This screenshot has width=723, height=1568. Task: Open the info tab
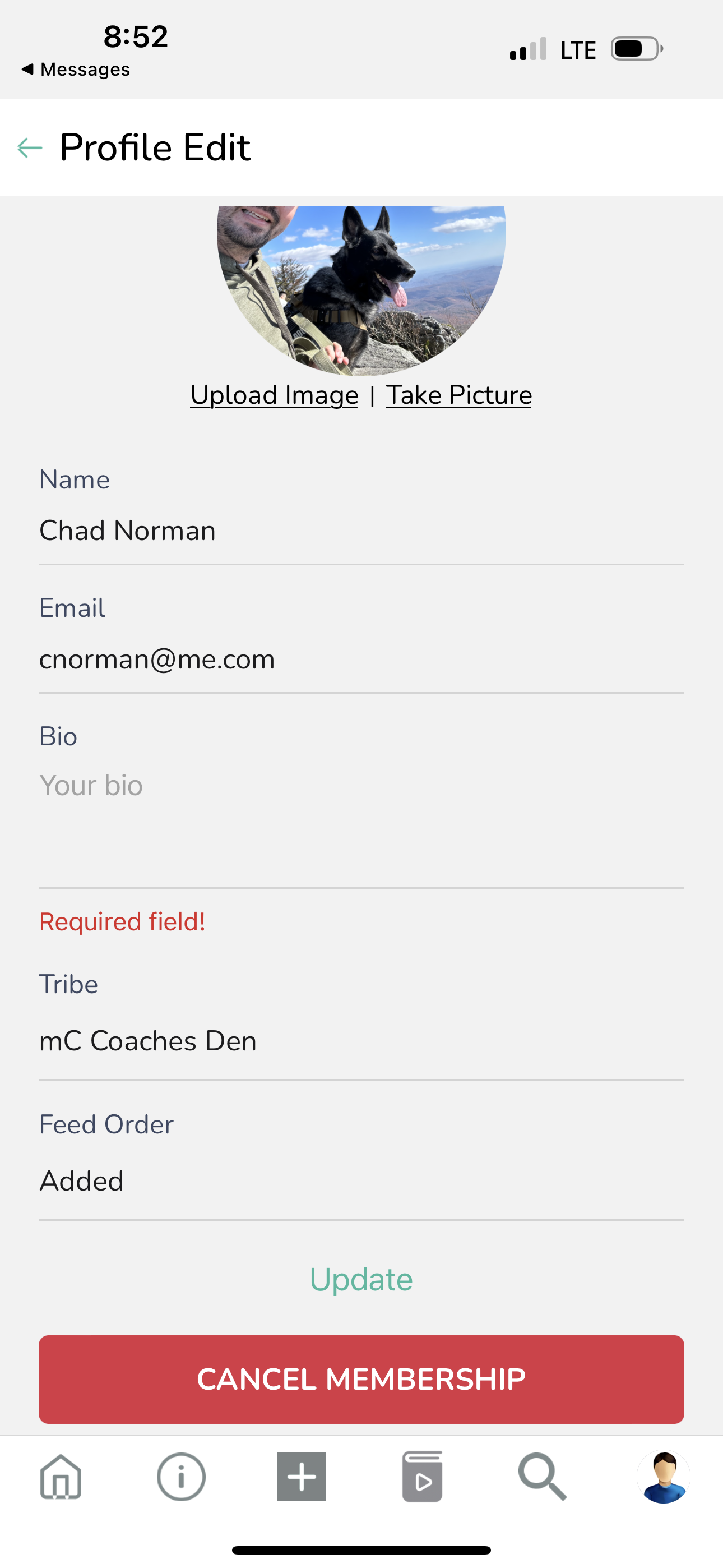(x=180, y=1477)
